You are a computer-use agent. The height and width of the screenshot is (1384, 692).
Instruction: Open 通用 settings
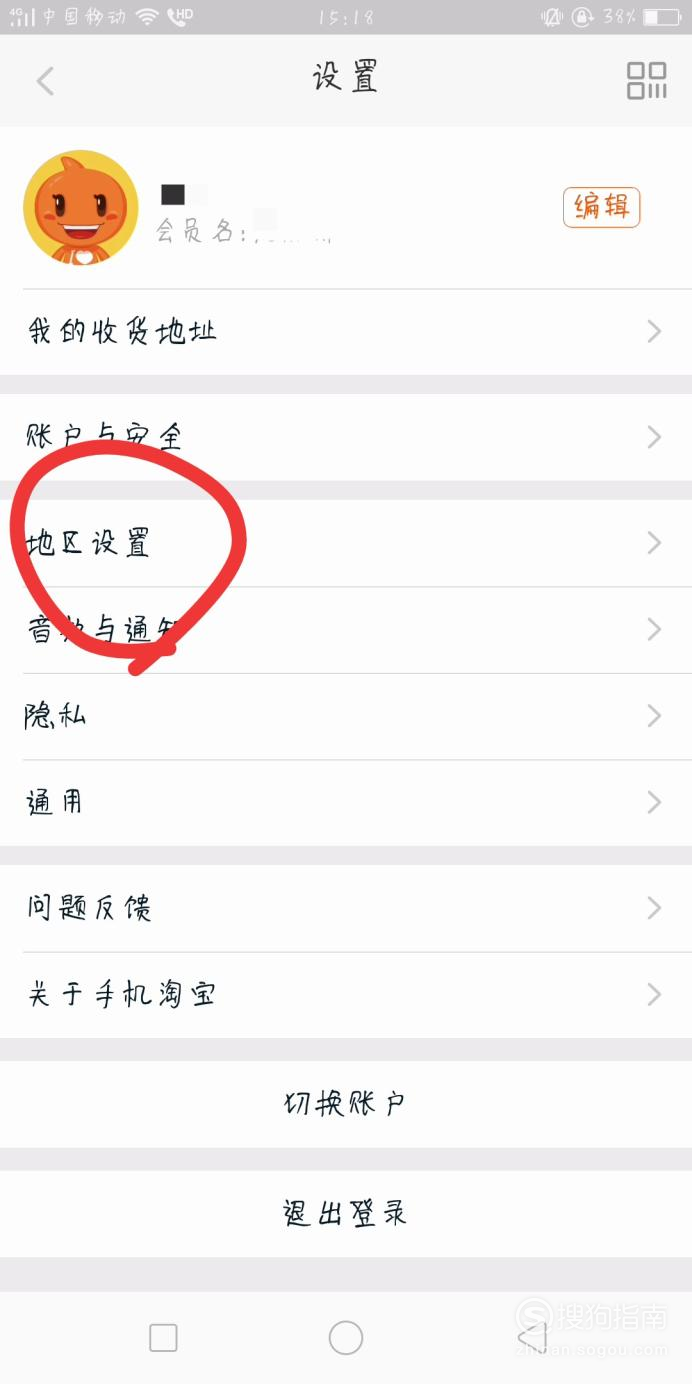(346, 802)
